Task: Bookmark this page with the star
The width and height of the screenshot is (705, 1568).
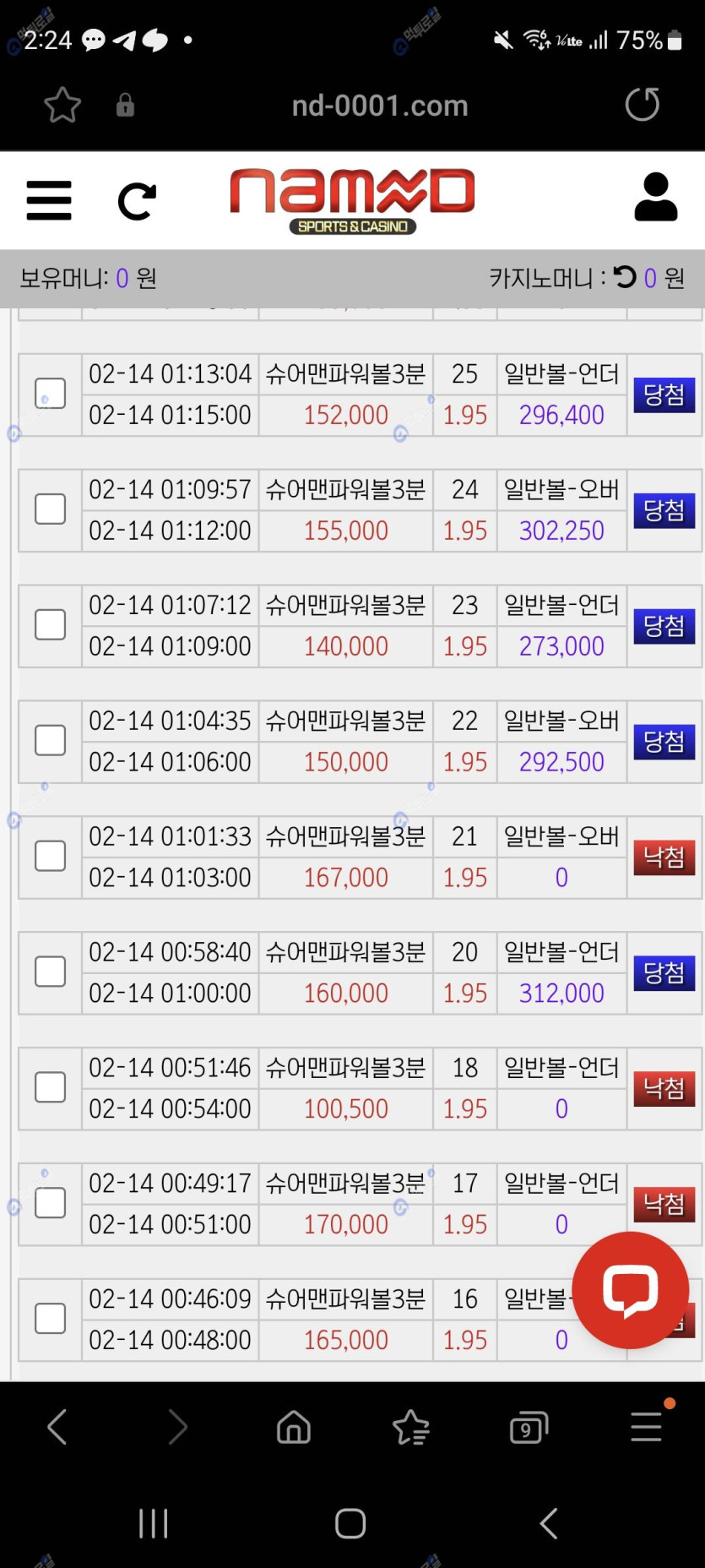Action: (62, 106)
